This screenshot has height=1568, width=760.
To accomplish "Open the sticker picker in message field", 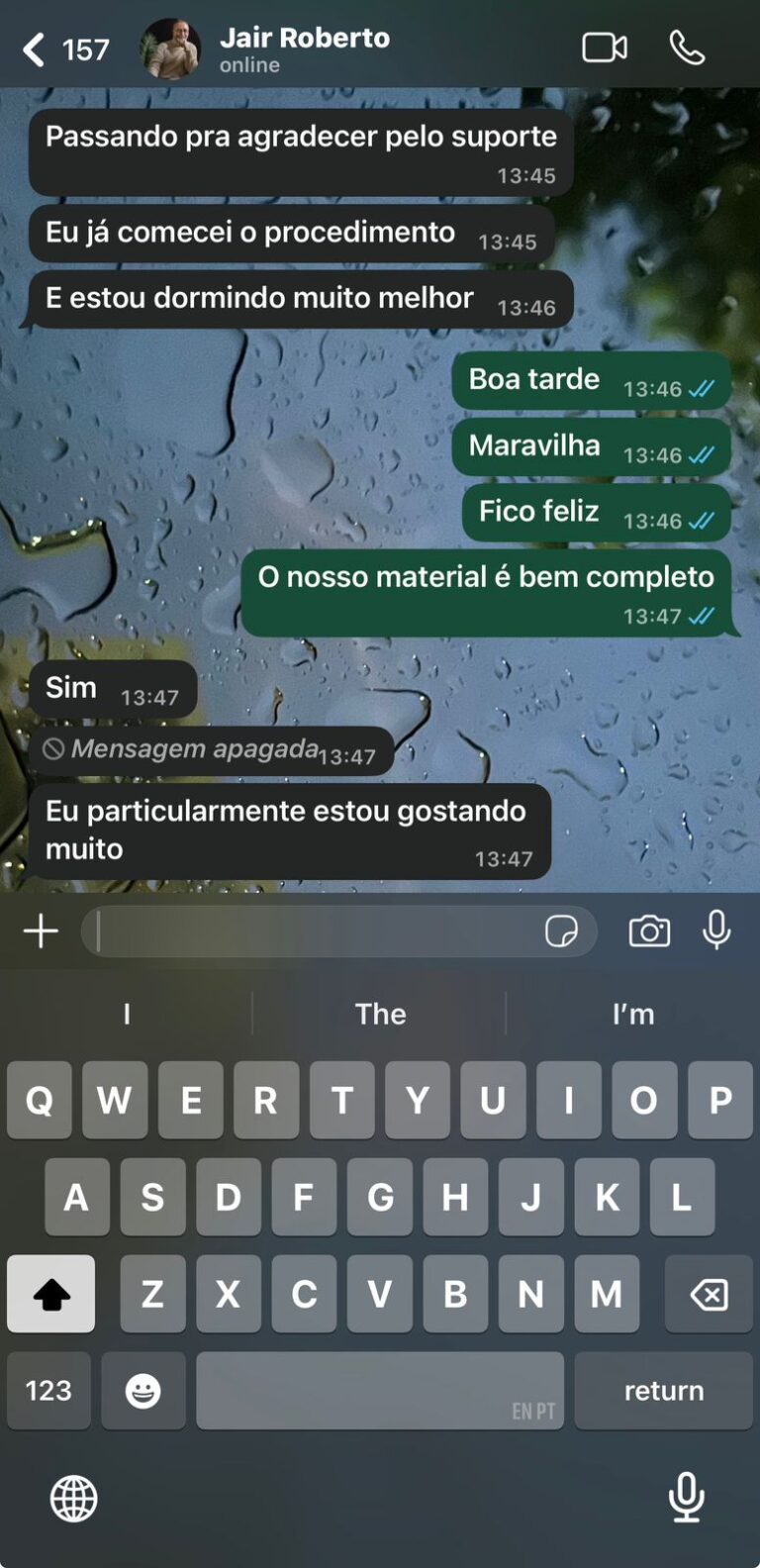I will [x=561, y=931].
